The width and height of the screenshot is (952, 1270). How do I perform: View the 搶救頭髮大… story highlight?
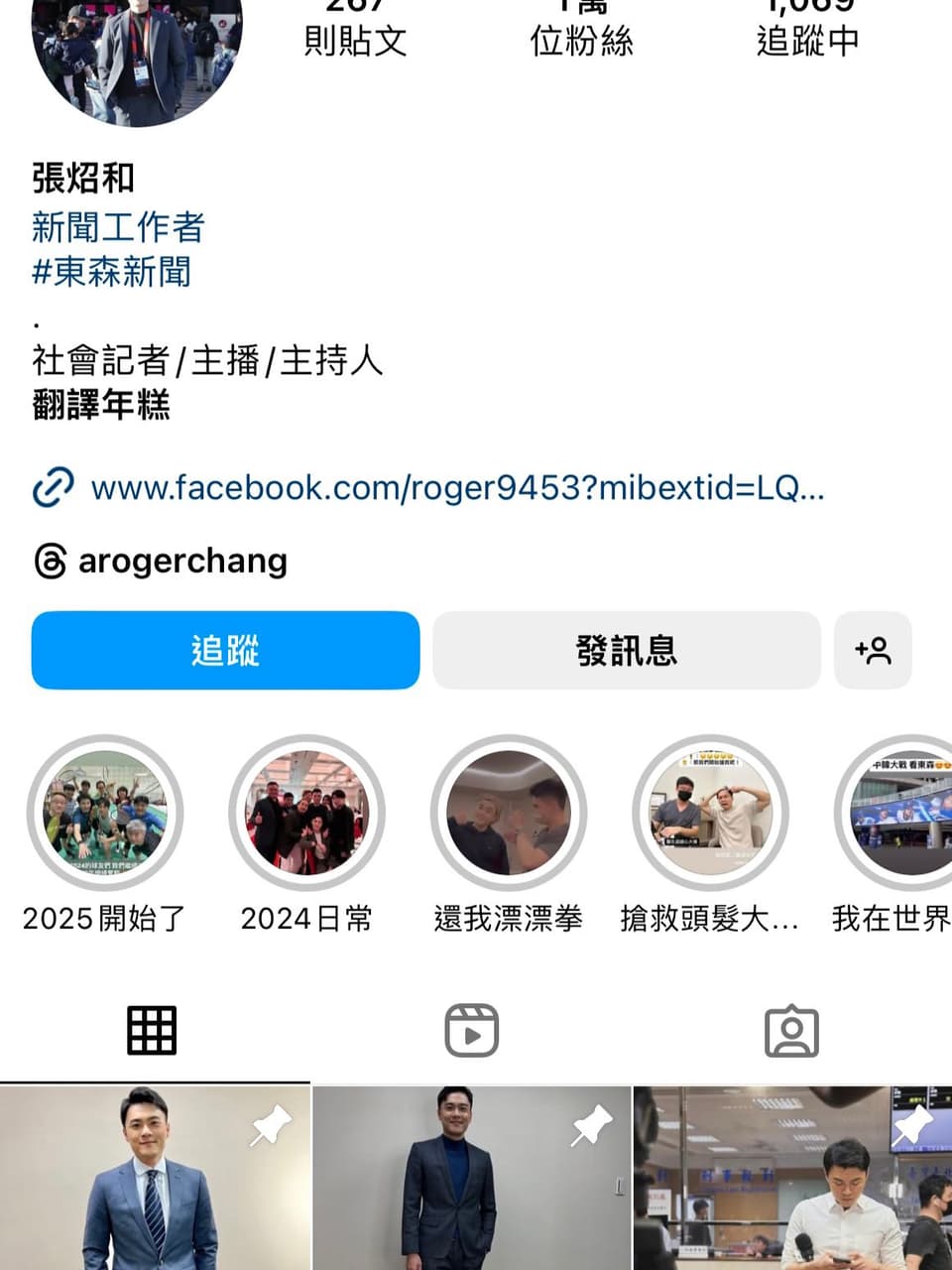click(710, 814)
